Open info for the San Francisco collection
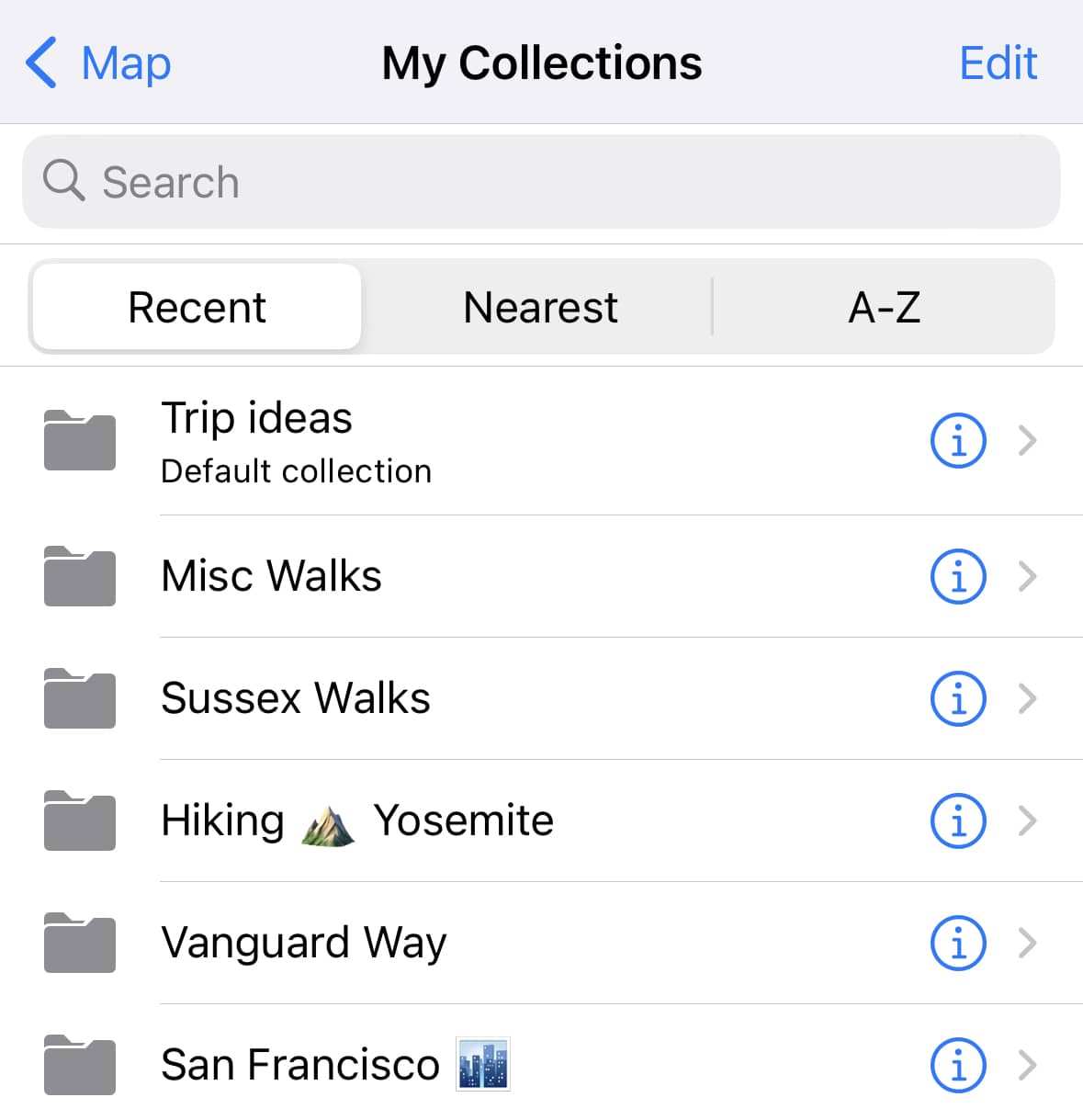This screenshot has width=1083, height=1120. pos(958,1065)
